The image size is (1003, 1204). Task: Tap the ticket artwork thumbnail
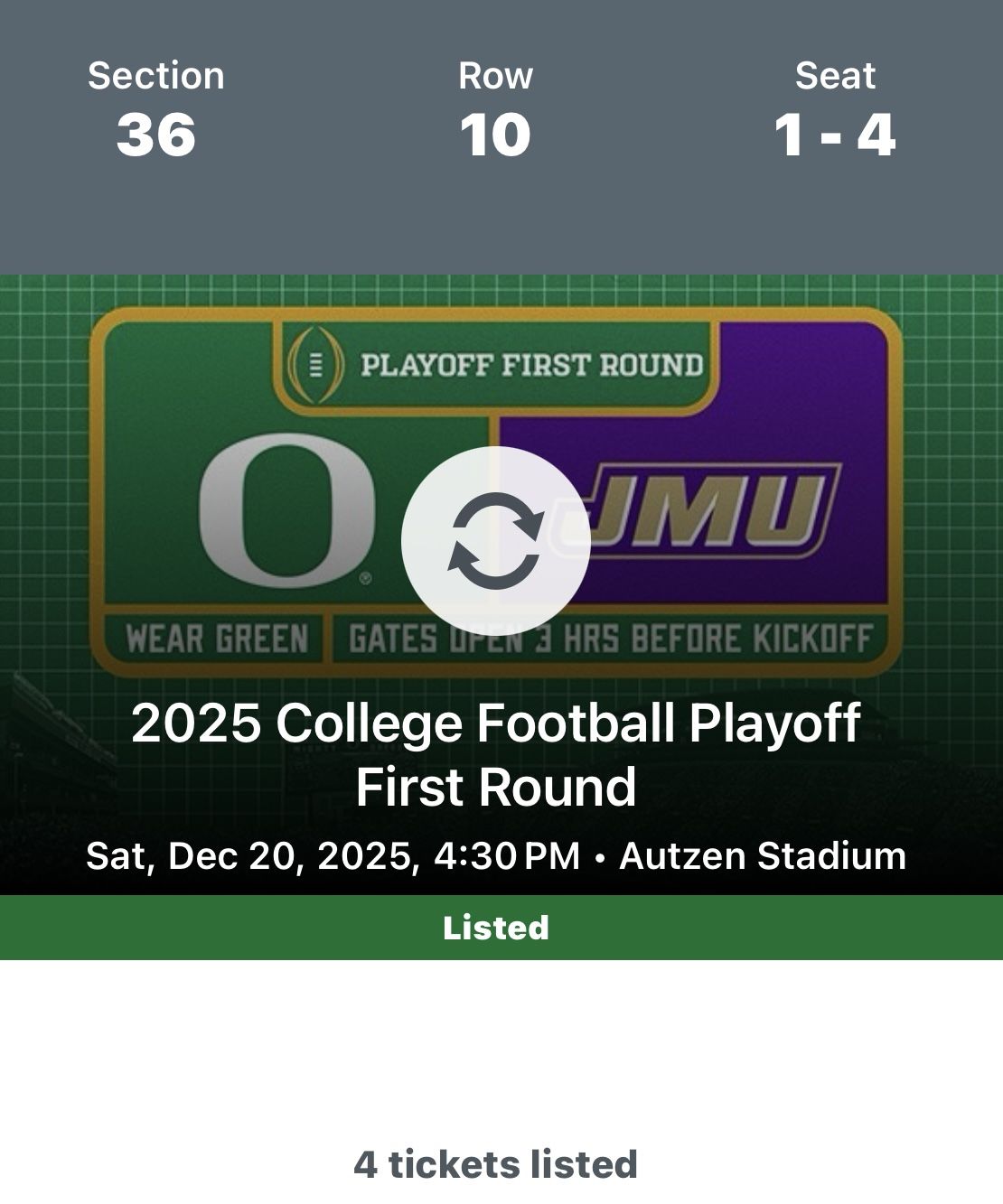pos(496,492)
